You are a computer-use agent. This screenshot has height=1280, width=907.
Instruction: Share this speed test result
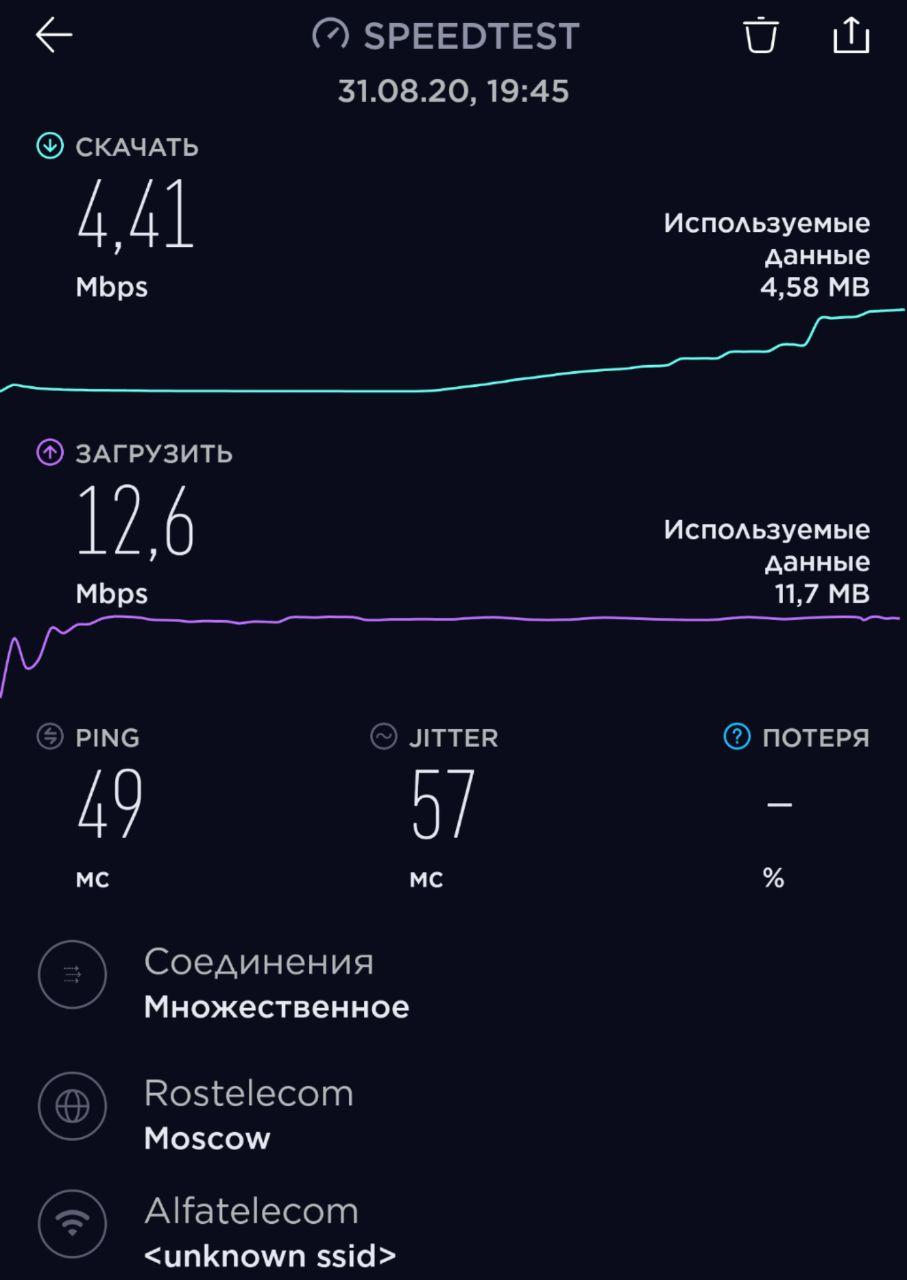851,35
